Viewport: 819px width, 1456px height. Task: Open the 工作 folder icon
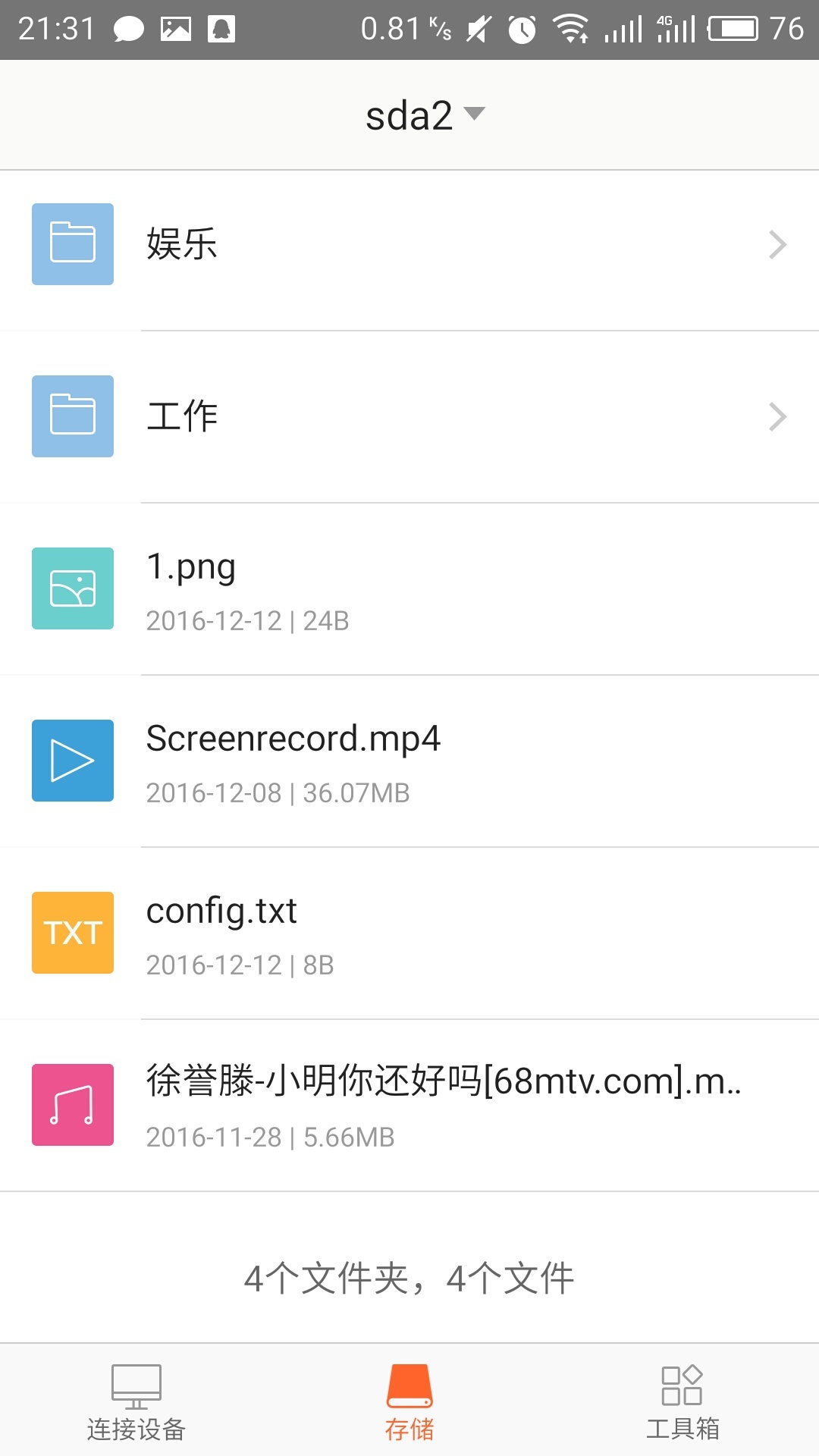click(71, 416)
